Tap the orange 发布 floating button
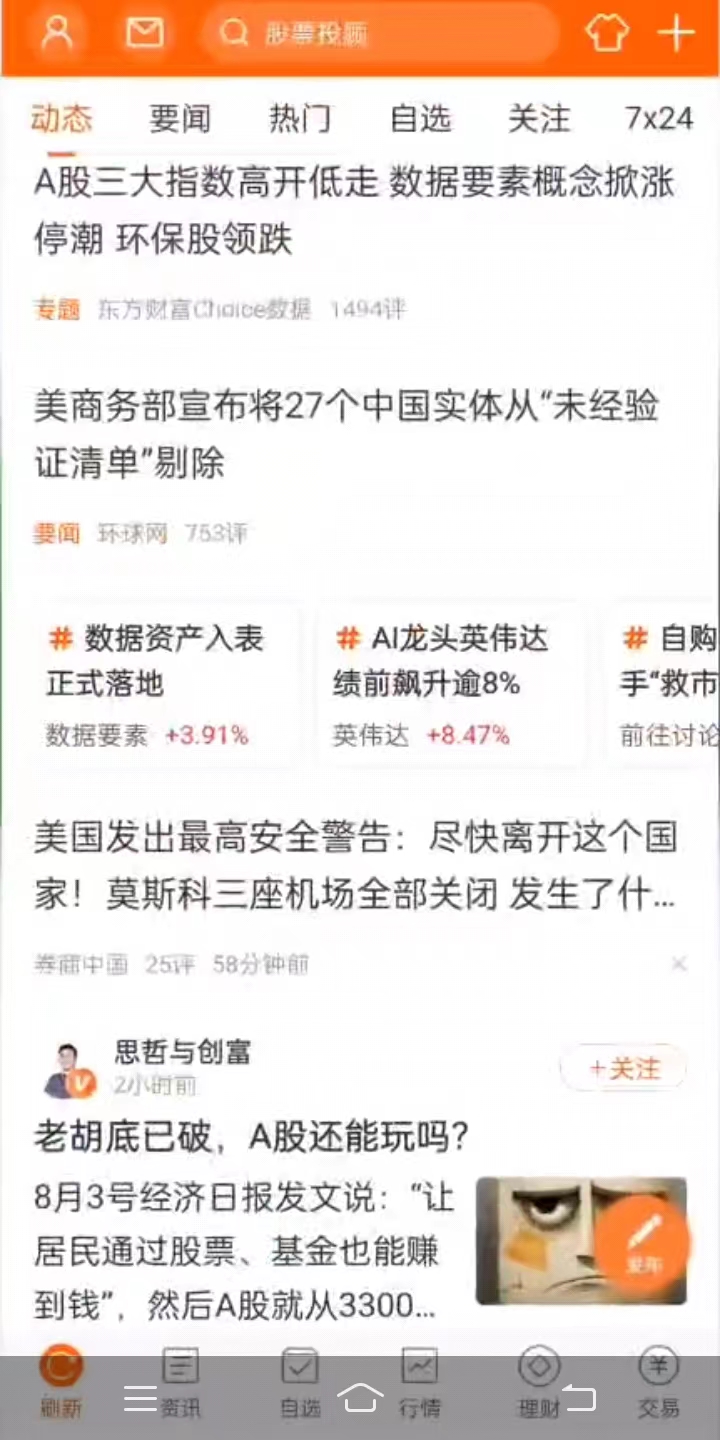 pos(644,1242)
